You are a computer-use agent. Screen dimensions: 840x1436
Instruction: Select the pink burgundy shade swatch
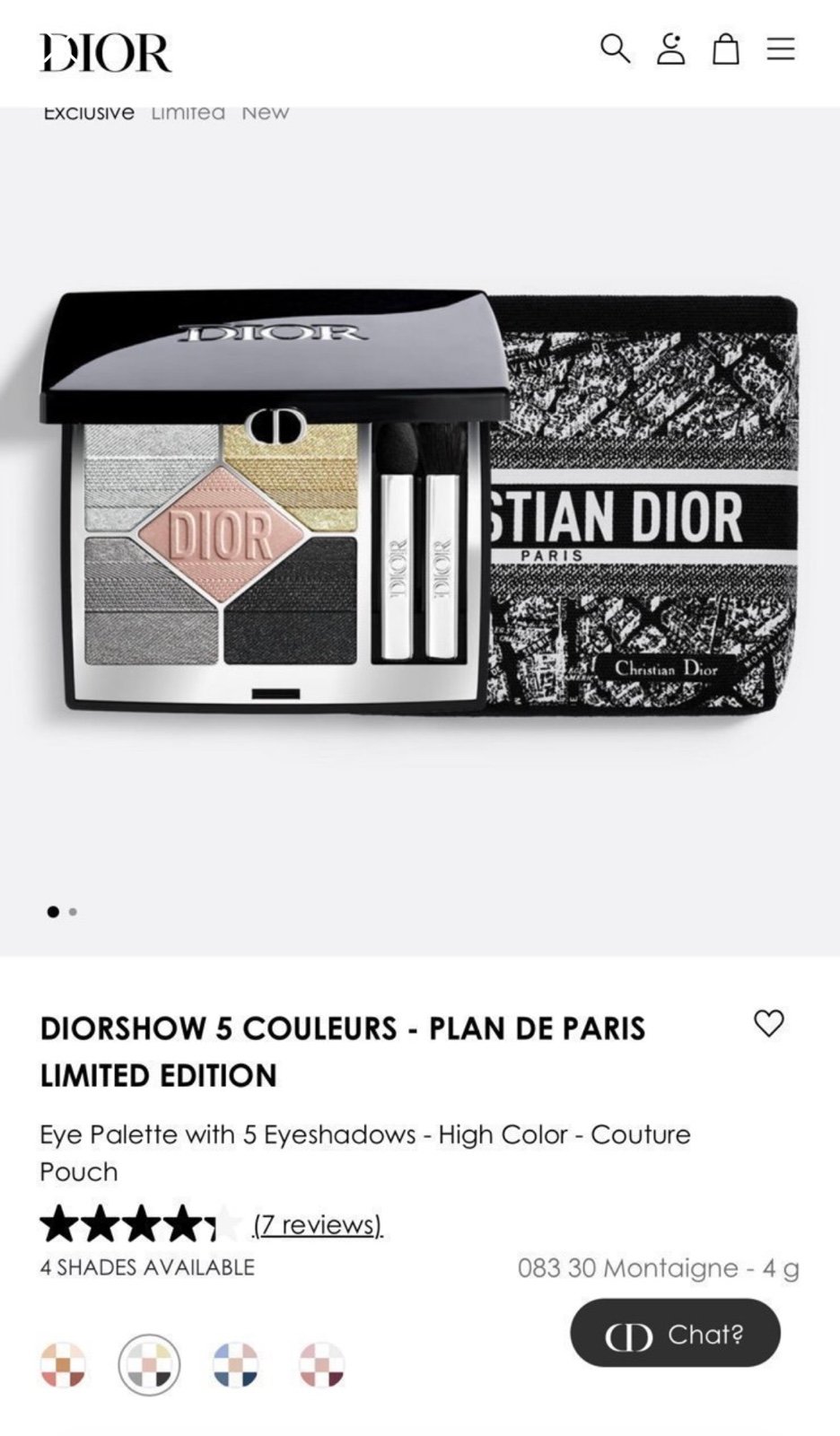[321, 1365]
